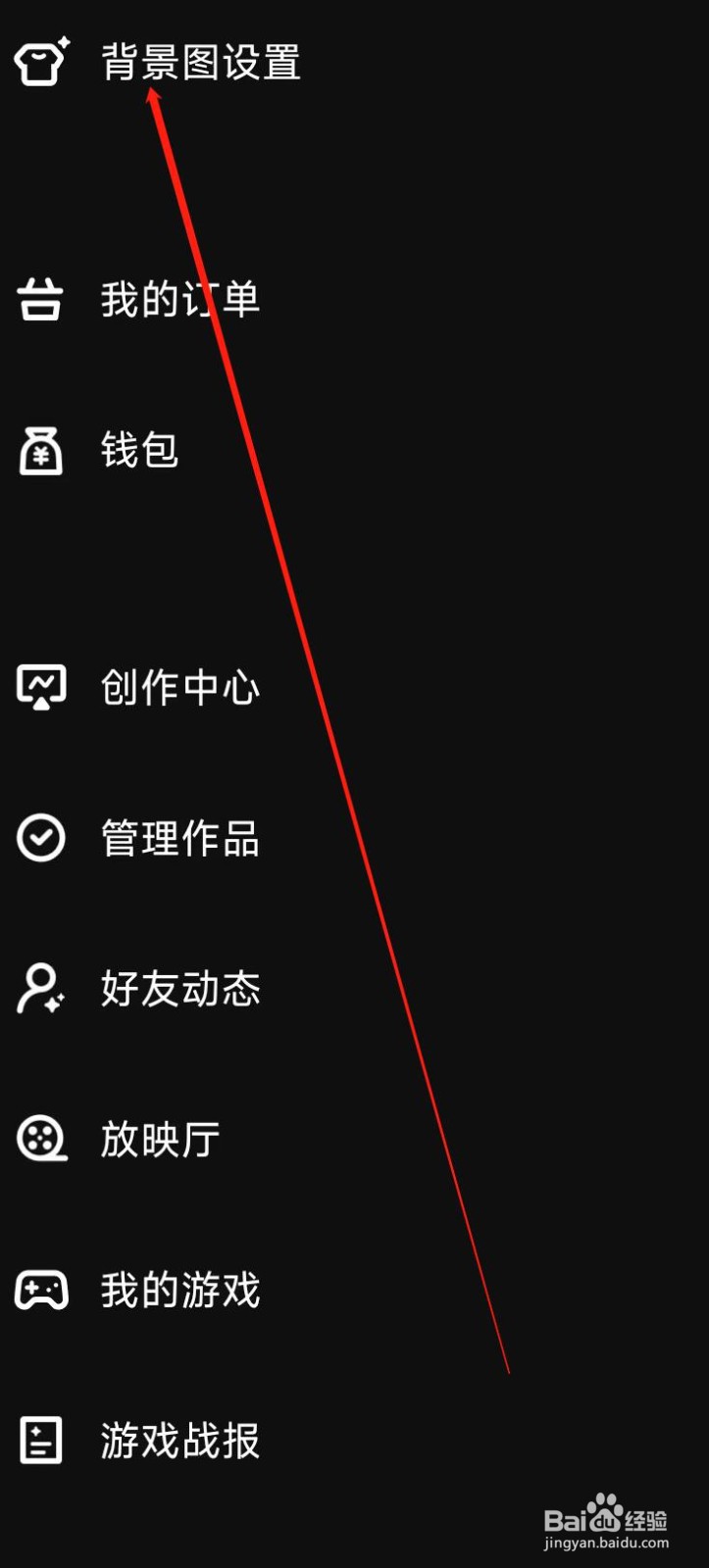The width and height of the screenshot is (709, 1568).
Task: Tap the 钱包 money pouch icon
Action: pos(40,452)
